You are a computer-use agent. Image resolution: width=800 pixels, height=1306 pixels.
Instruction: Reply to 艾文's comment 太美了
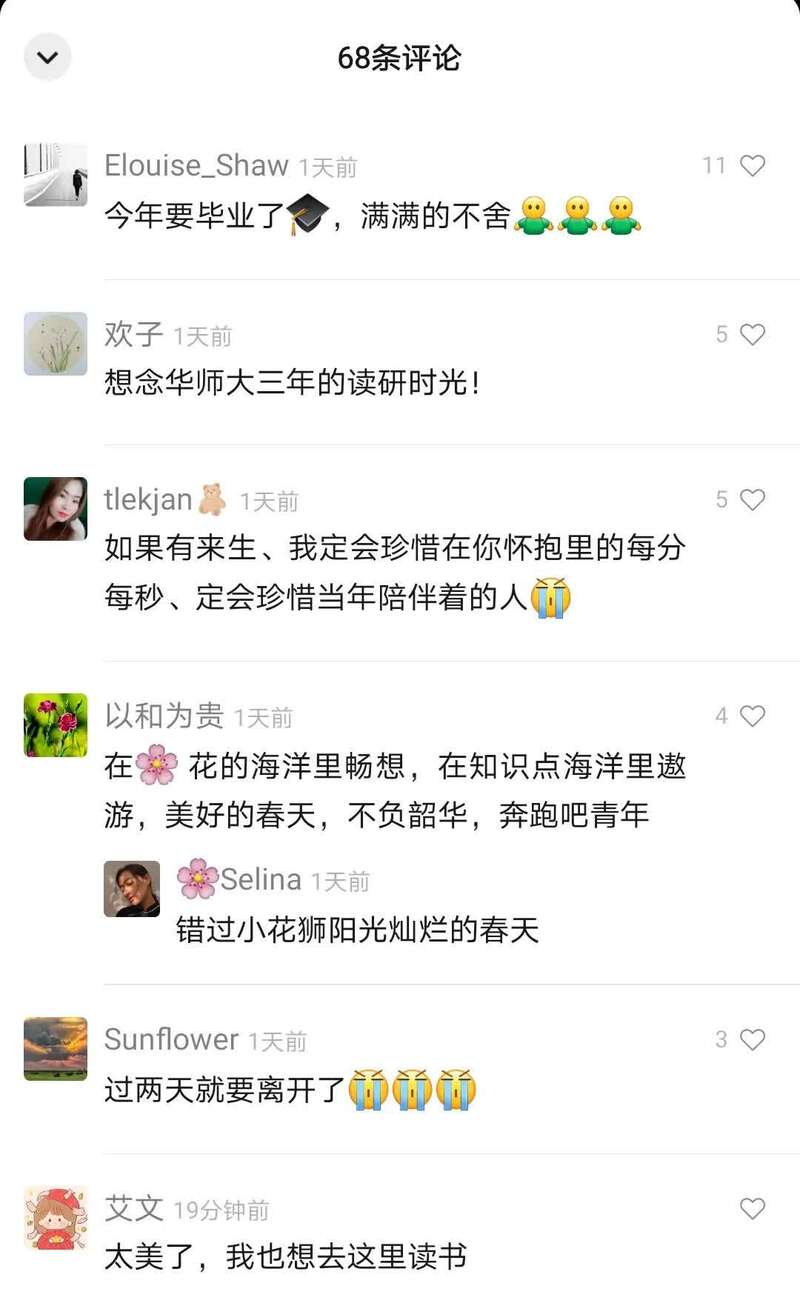pos(285,1256)
